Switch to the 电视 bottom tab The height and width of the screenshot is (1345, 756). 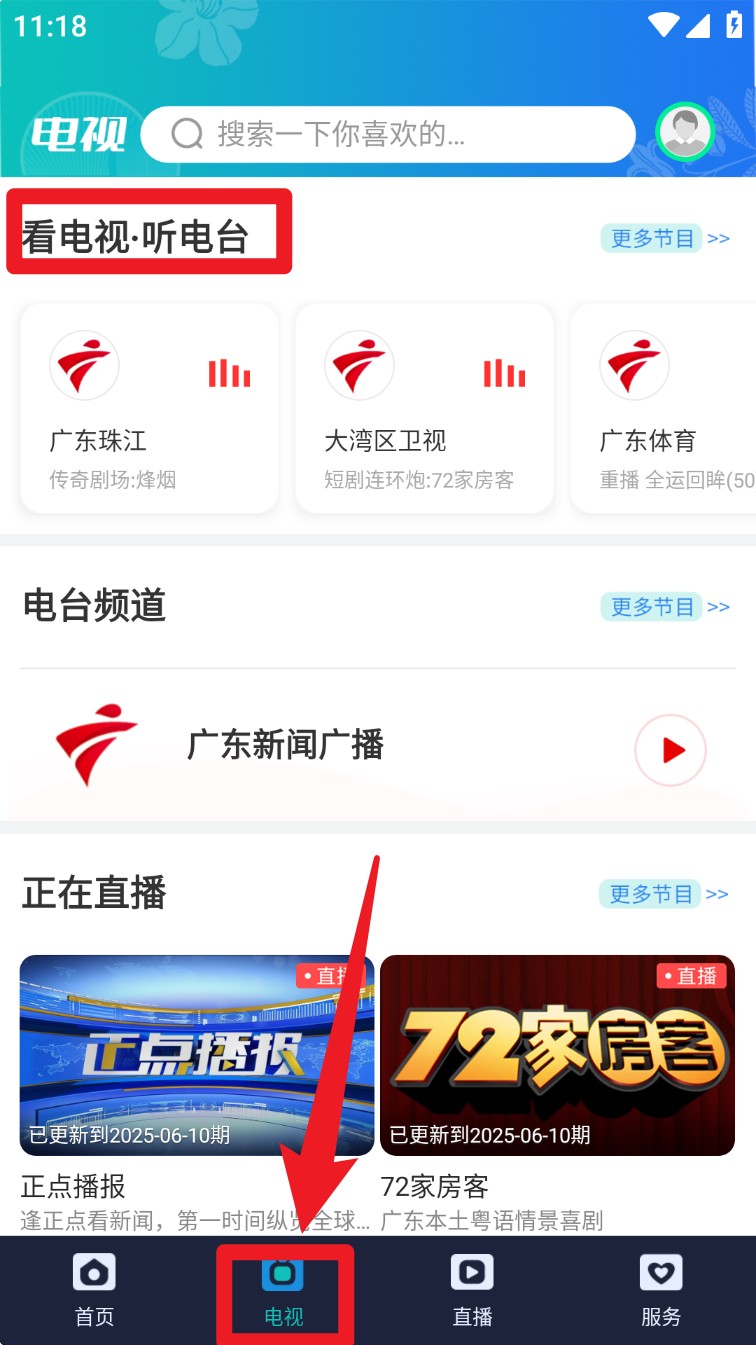[x=283, y=1290]
